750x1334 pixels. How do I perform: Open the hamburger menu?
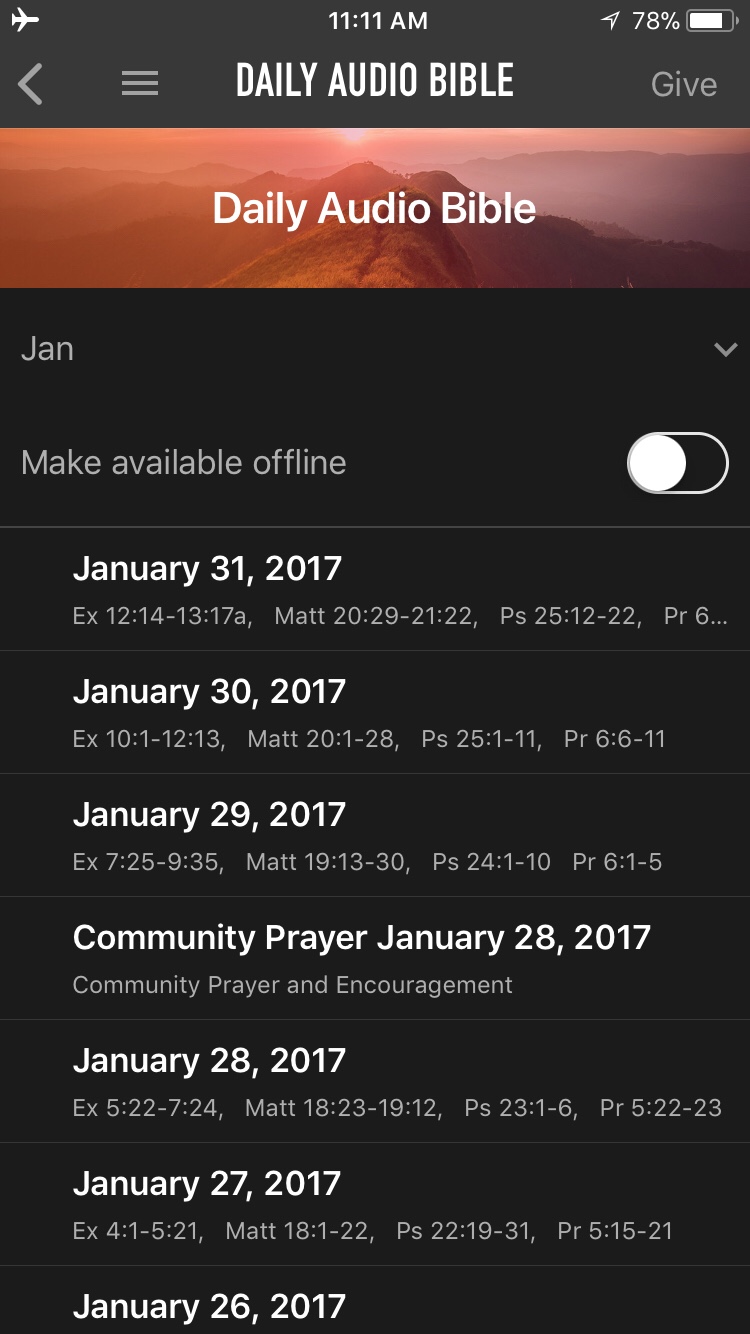click(140, 84)
